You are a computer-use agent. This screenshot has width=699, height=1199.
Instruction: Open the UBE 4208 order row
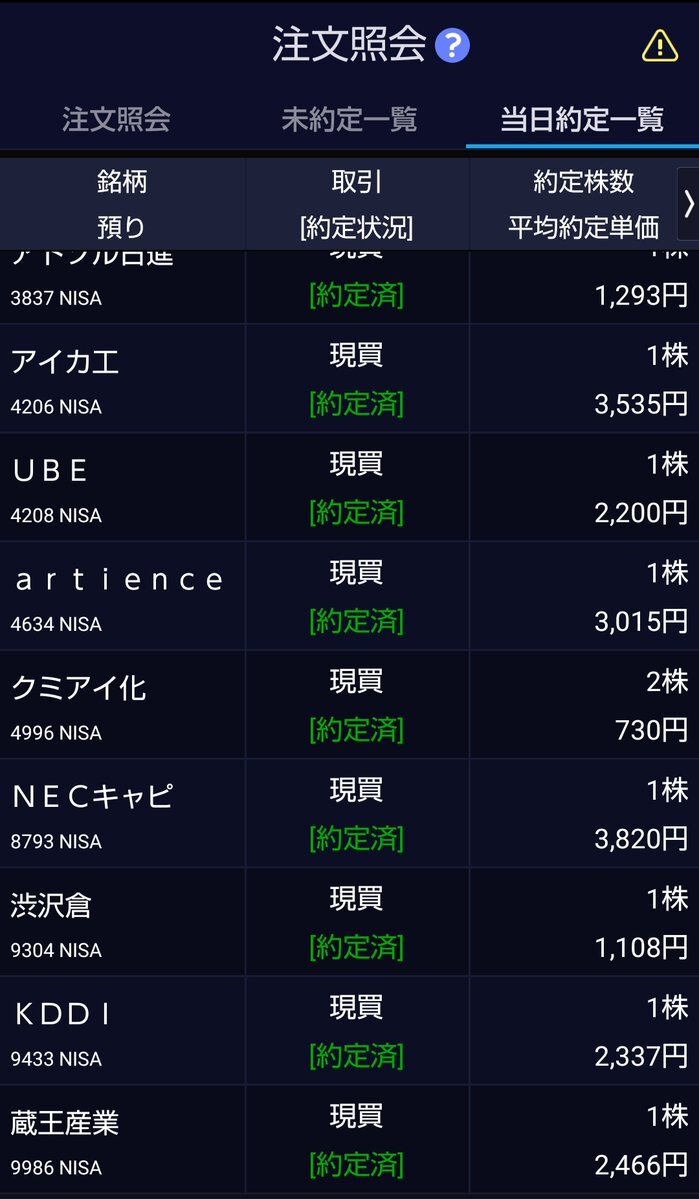click(x=349, y=488)
